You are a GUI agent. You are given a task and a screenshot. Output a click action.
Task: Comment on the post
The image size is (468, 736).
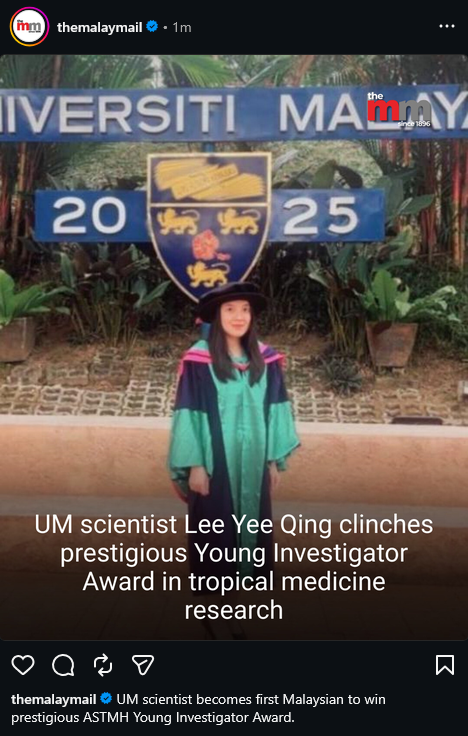pyautogui.click(x=63, y=665)
